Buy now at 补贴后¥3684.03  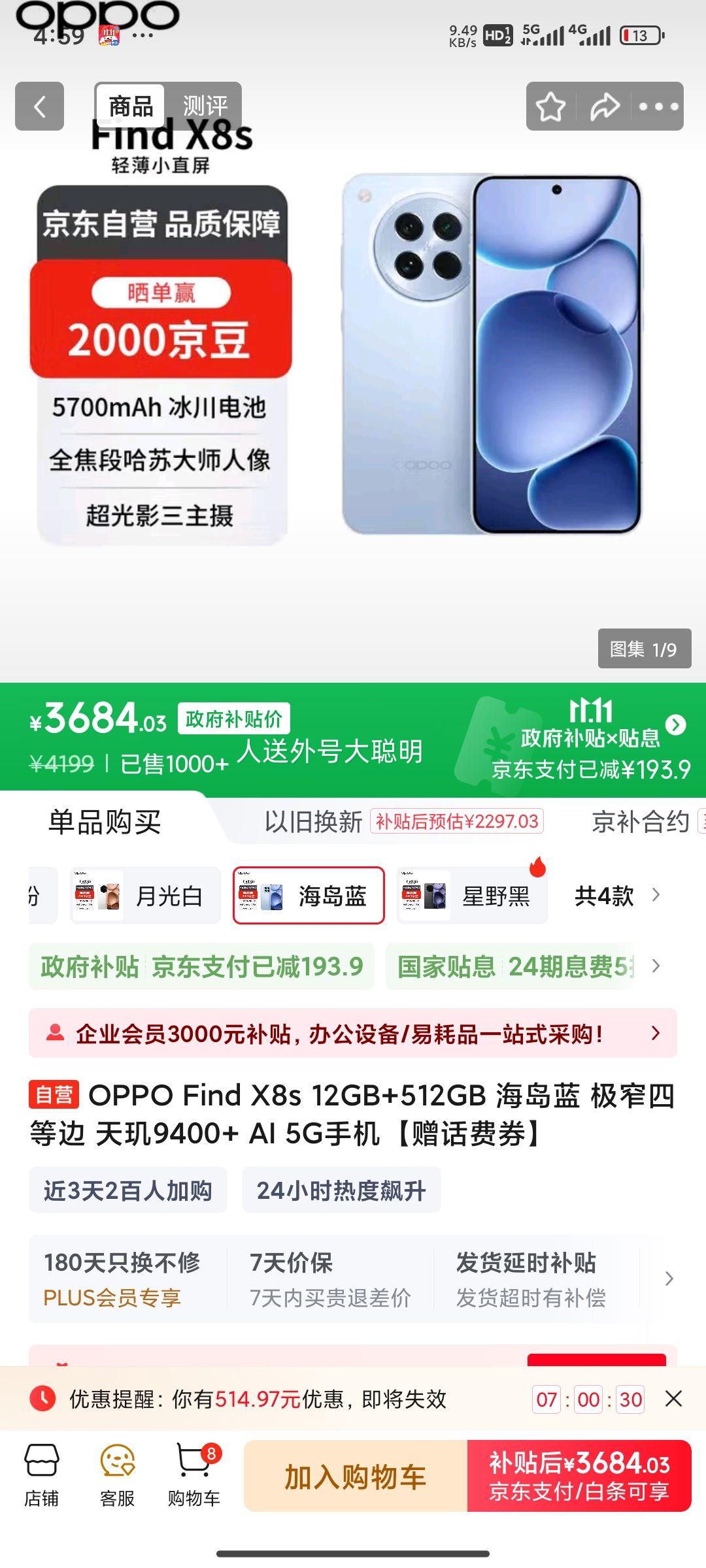click(x=579, y=1477)
